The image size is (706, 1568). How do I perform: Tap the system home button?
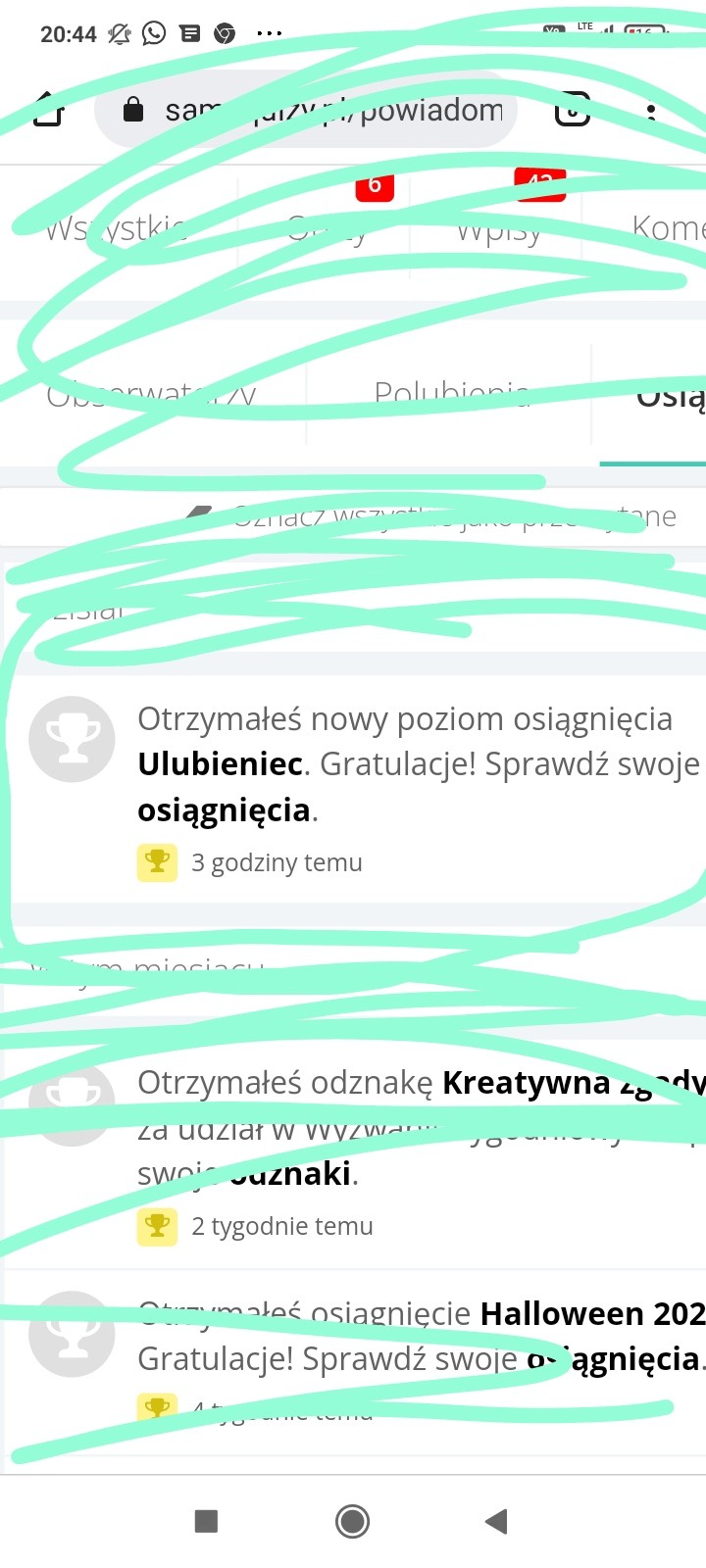(352, 1521)
